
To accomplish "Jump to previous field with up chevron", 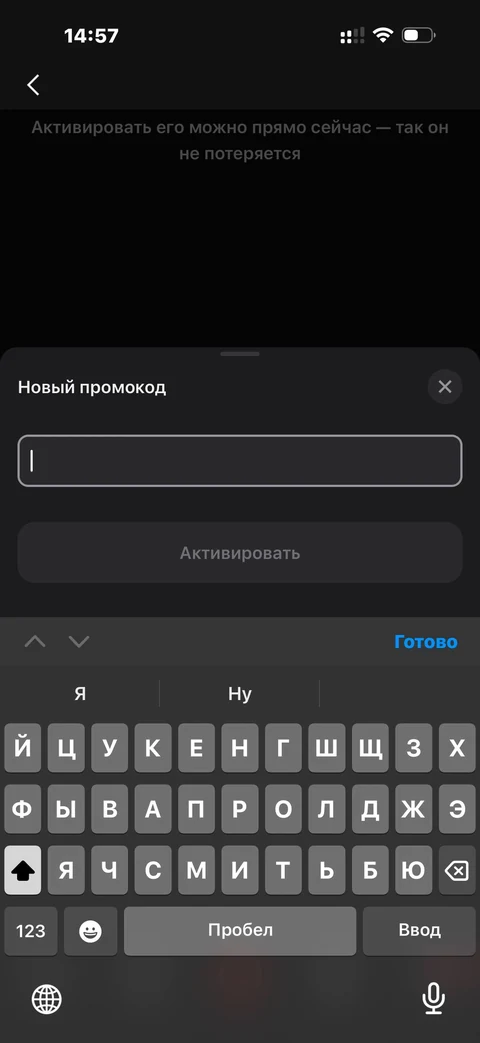I will [35, 642].
